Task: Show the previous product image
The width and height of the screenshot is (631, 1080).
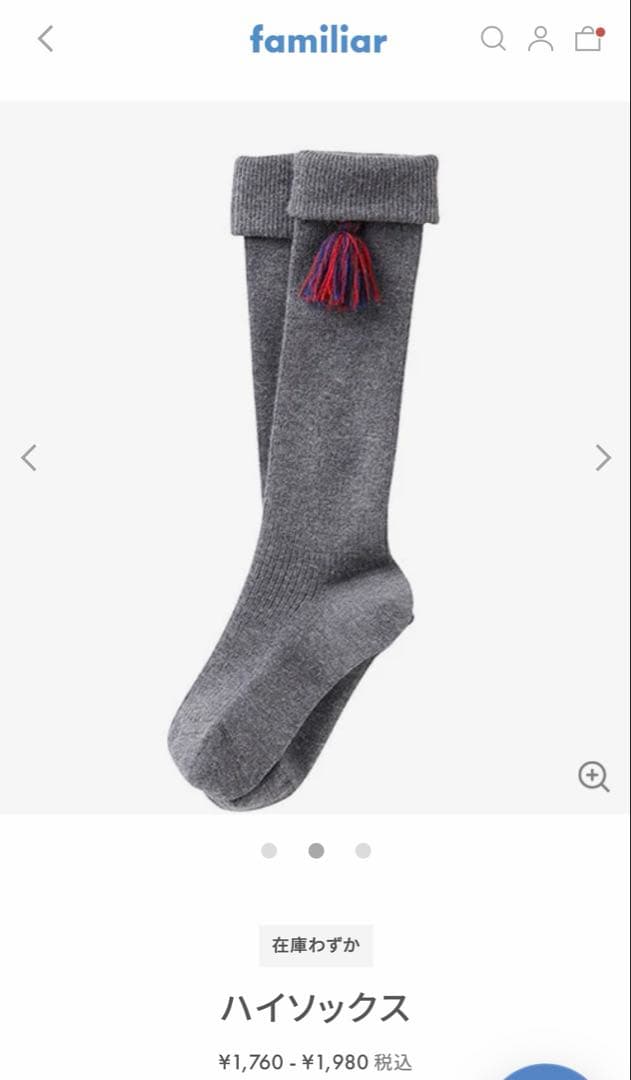Action: coord(29,458)
